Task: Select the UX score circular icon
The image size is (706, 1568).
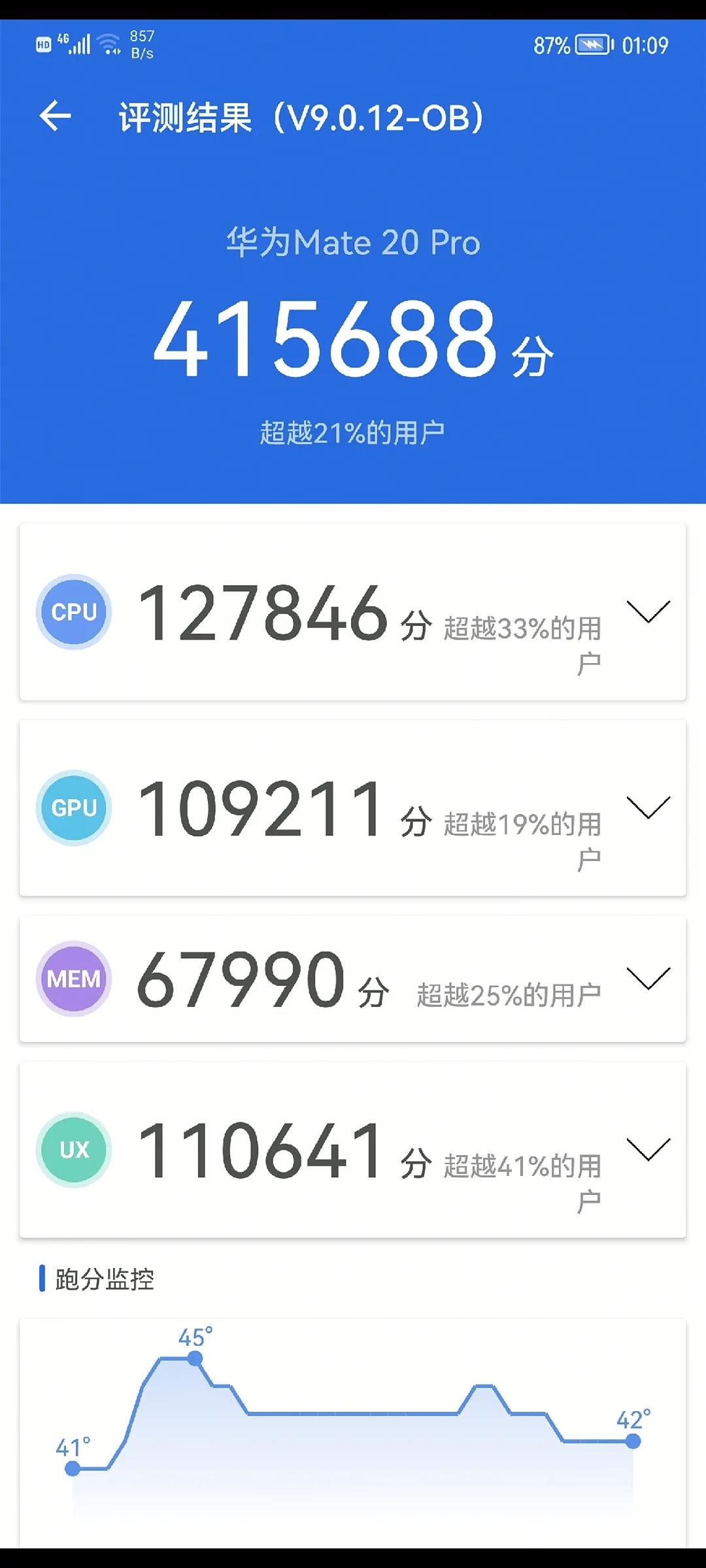Action: point(73,1149)
